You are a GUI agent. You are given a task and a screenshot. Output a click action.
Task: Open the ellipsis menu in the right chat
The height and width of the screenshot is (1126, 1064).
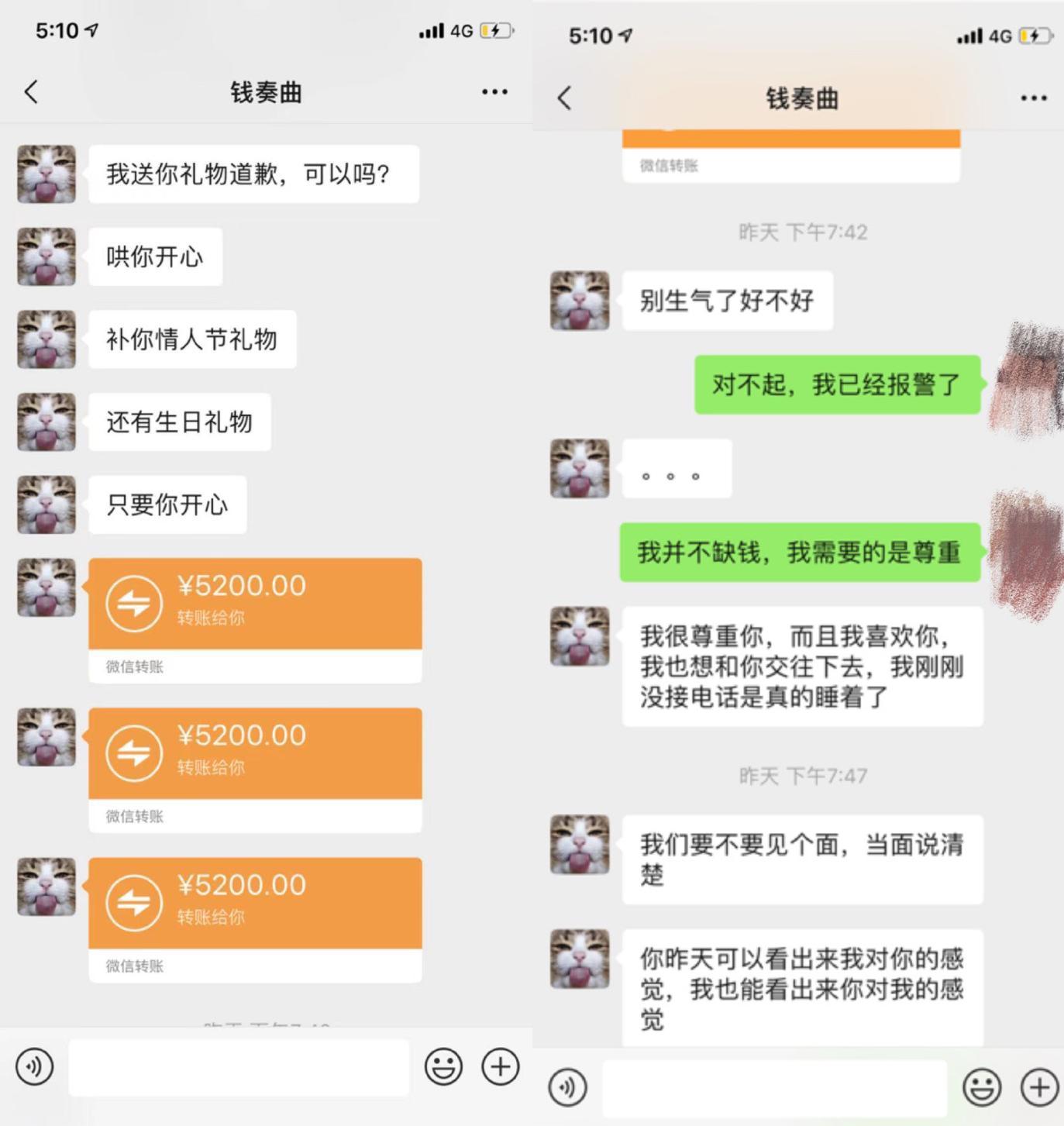point(1031,96)
